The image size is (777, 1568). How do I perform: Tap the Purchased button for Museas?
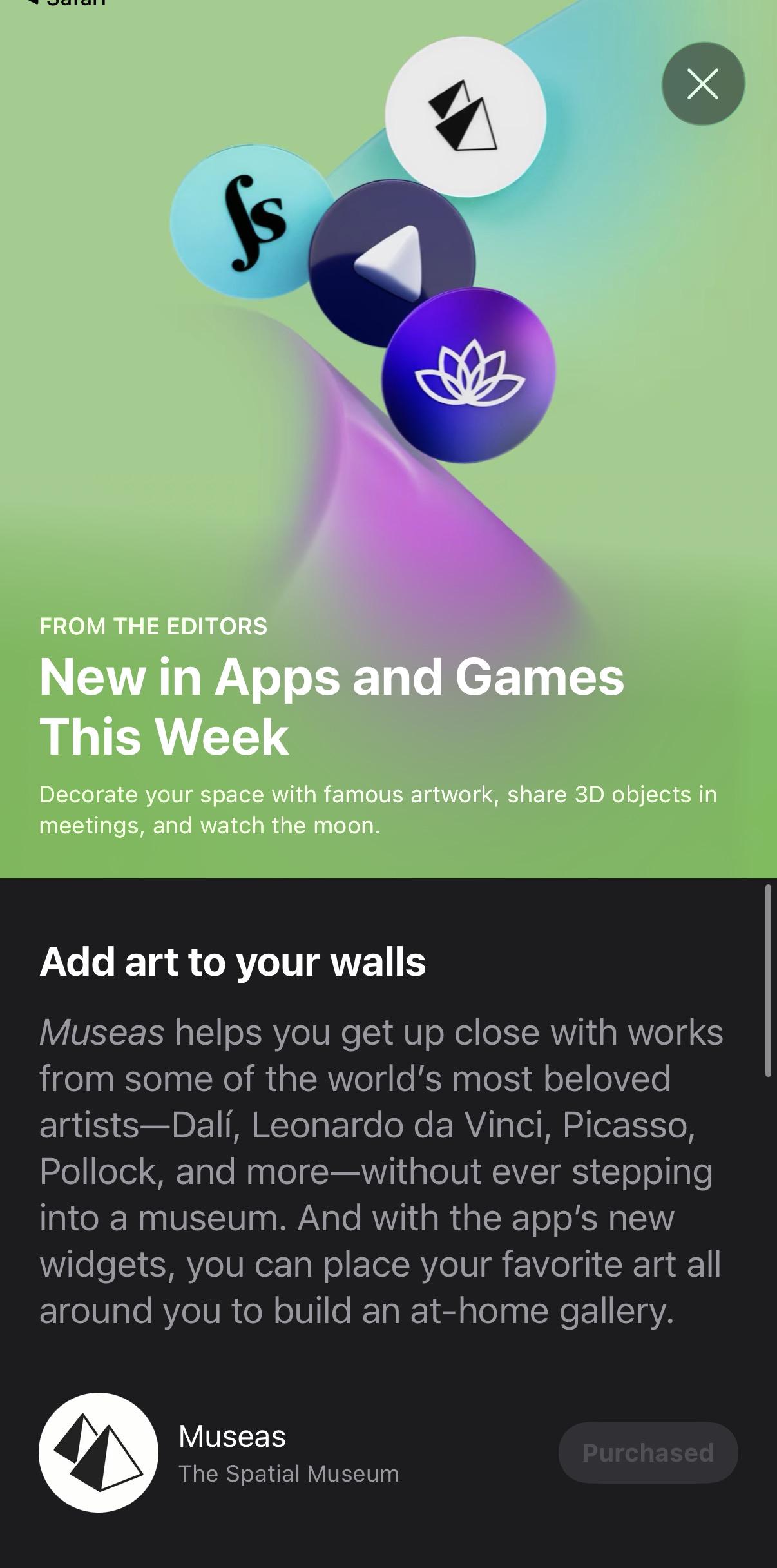[647, 1453]
